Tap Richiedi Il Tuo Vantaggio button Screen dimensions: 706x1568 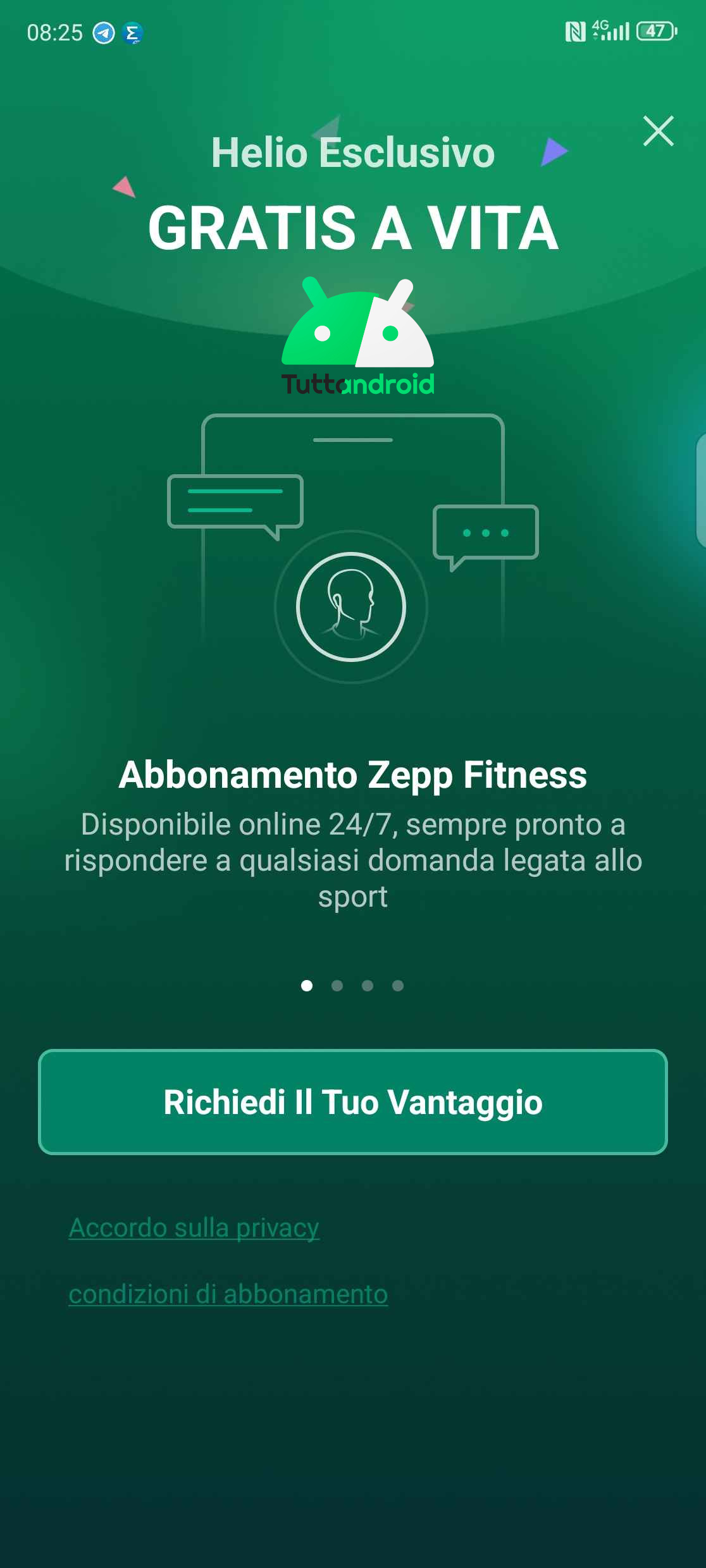pos(353,1102)
